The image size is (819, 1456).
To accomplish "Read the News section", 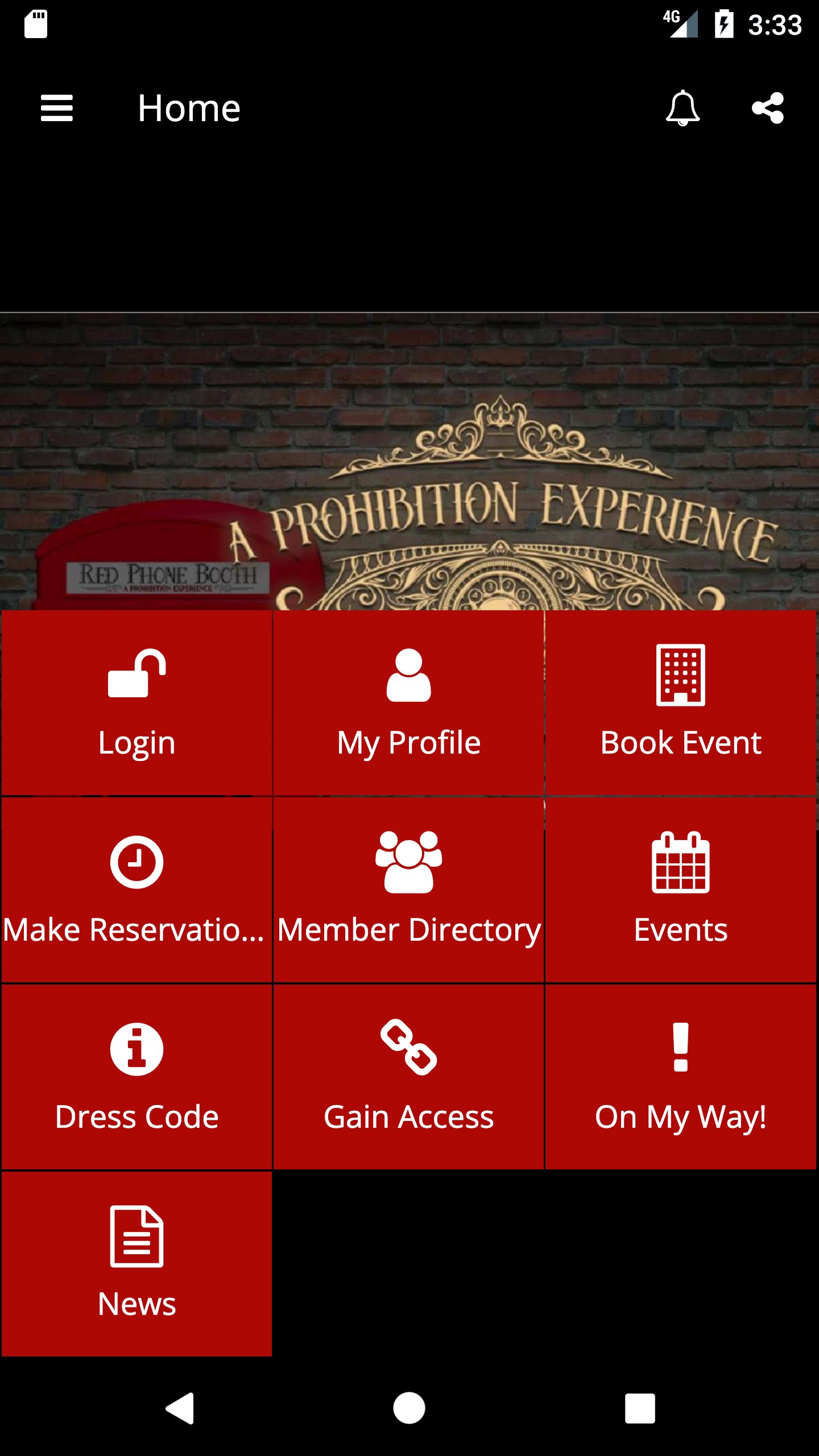I will coord(136,1264).
